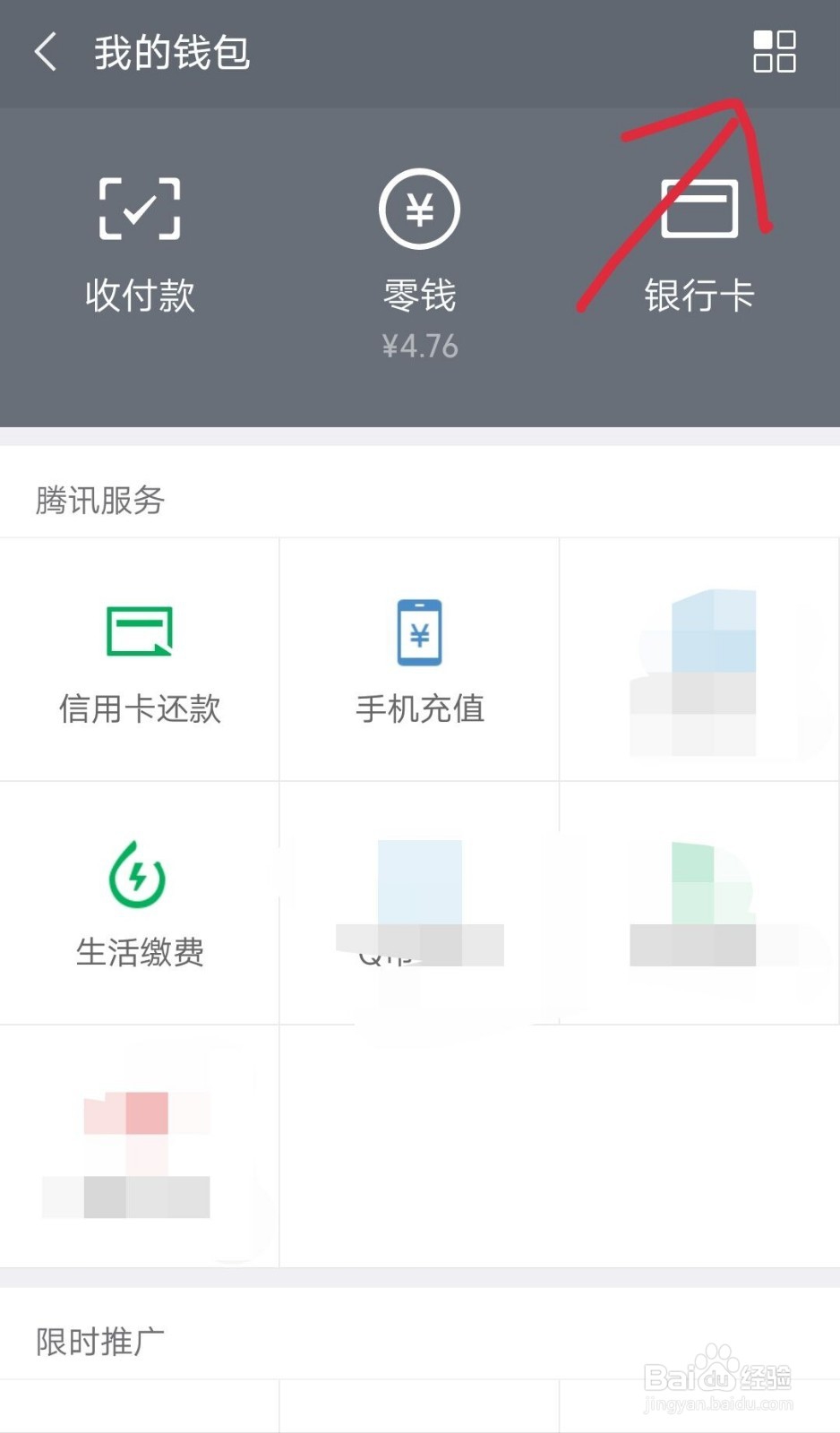This screenshot has width=840, height=1433.
Task: Tap the 银行卡 label text
Action: [700, 294]
